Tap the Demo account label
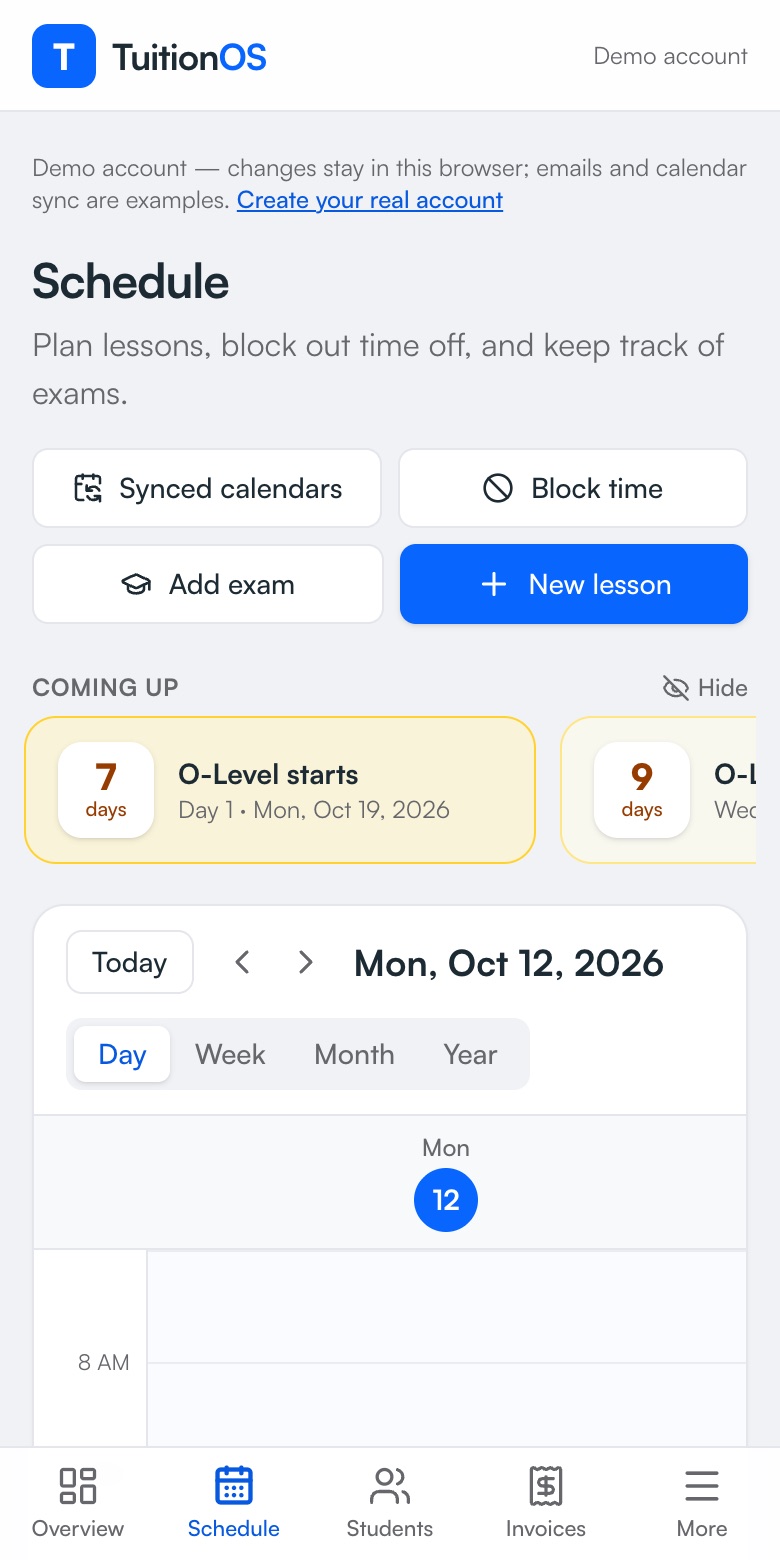780x1560 pixels. 670,56
